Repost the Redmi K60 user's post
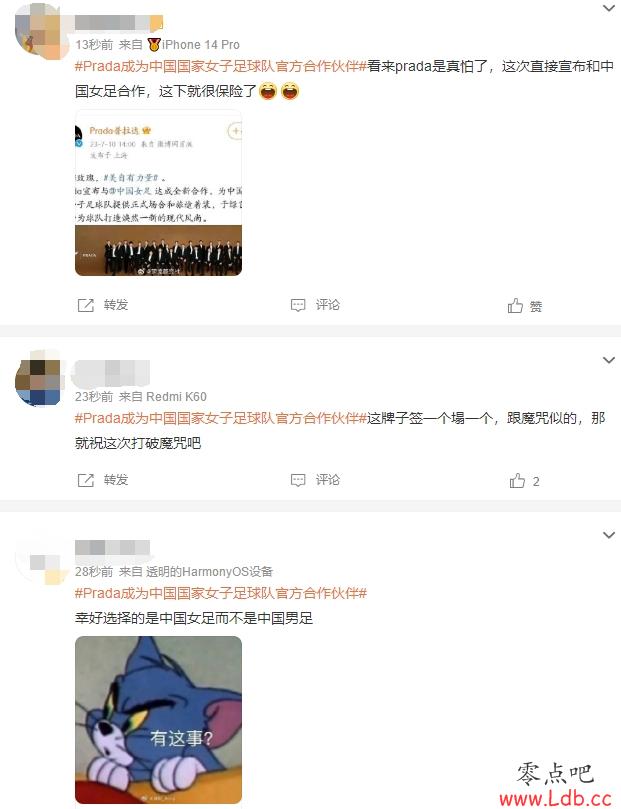The width and height of the screenshot is (621, 809). pyautogui.click(x=103, y=480)
